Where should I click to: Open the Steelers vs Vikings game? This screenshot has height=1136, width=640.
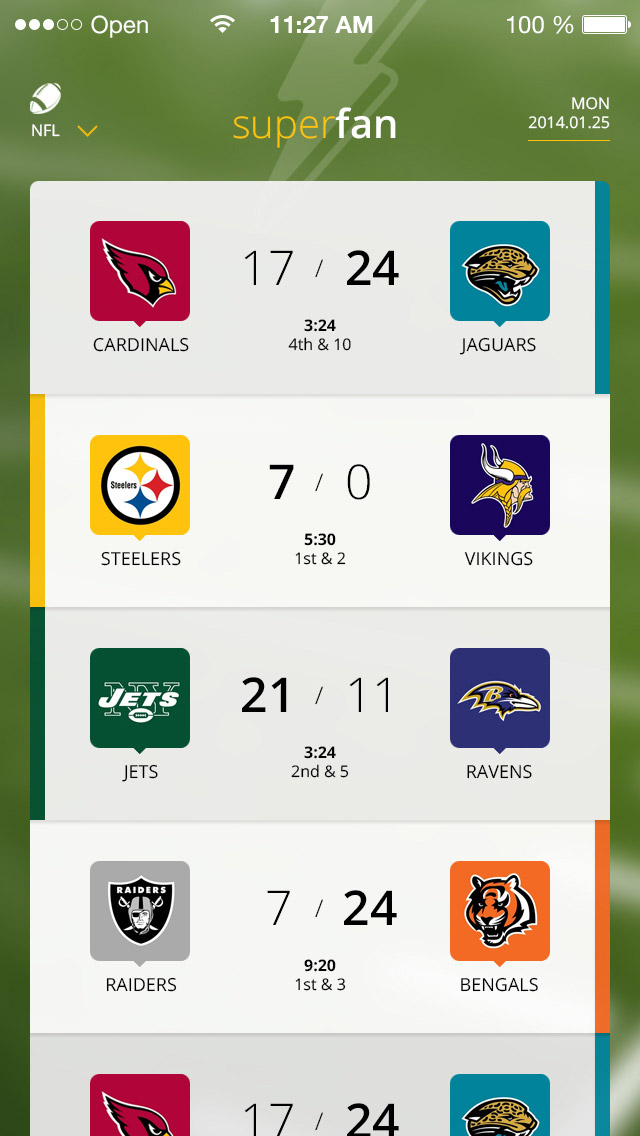tap(320, 501)
